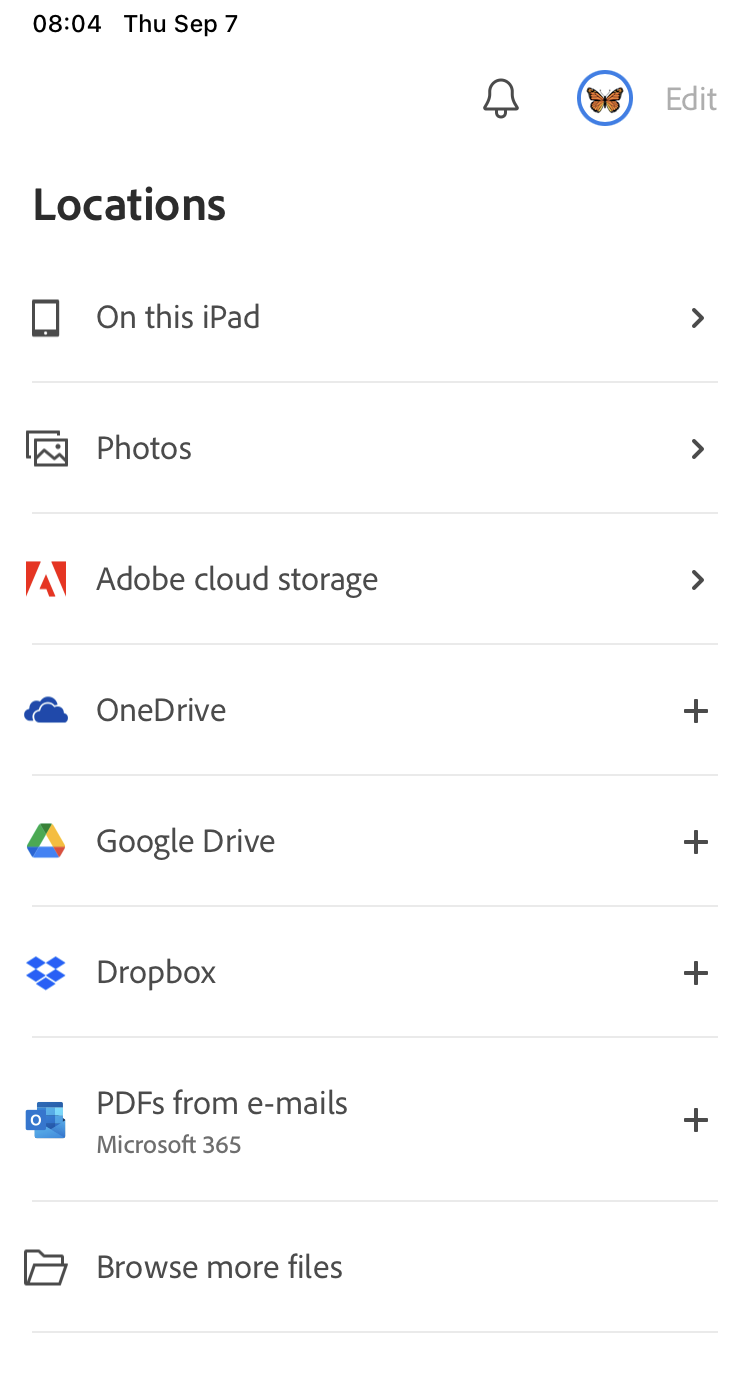Viewport: 750px width, 1395px height.
Task: Add OneDrive with the plus button
Action: pos(695,710)
